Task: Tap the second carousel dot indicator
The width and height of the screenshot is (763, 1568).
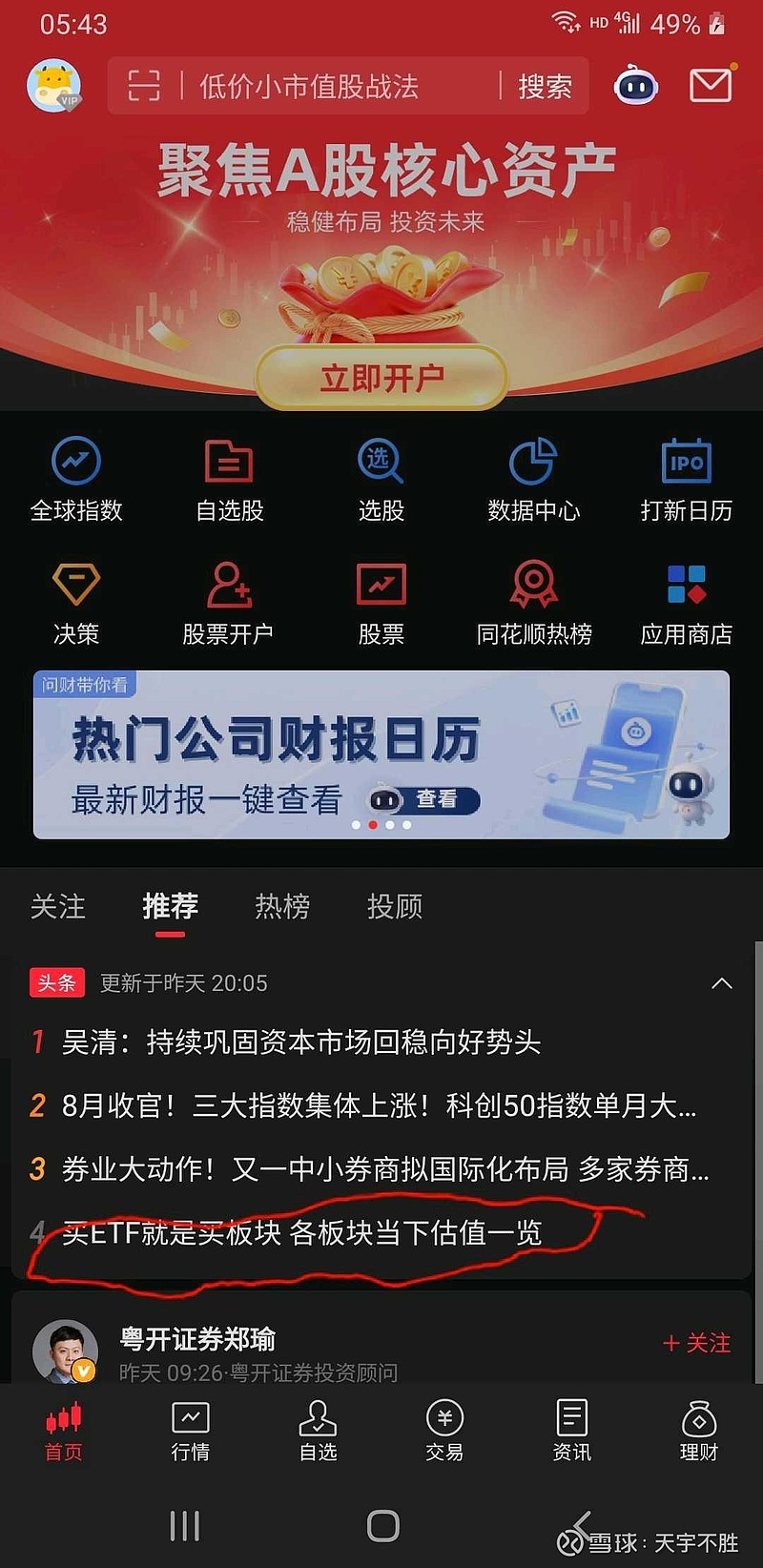Action: pyautogui.click(x=374, y=824)
